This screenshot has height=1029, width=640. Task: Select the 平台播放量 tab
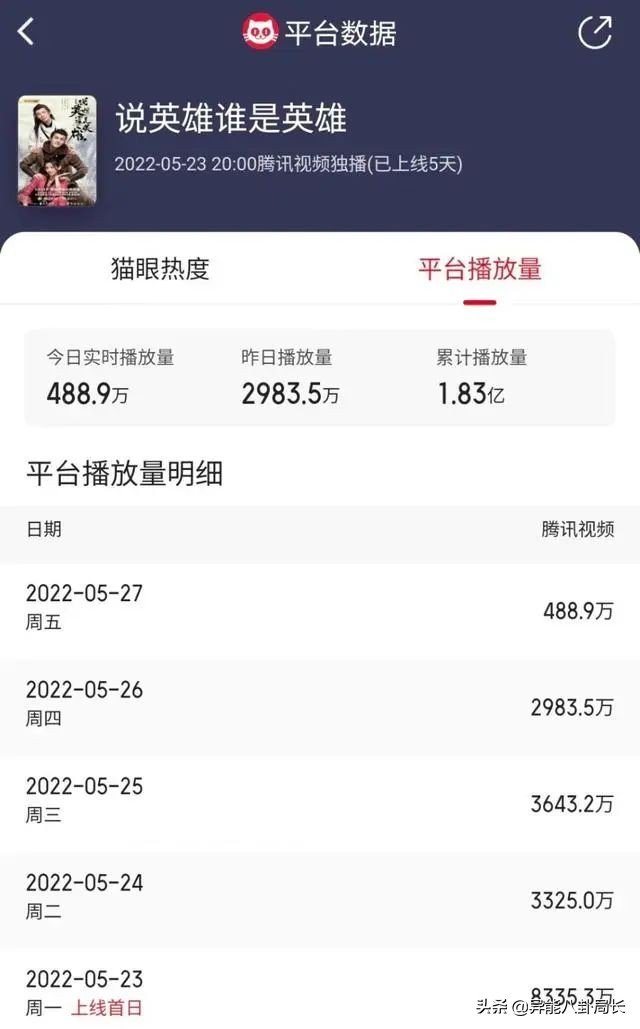pos(480,269)
